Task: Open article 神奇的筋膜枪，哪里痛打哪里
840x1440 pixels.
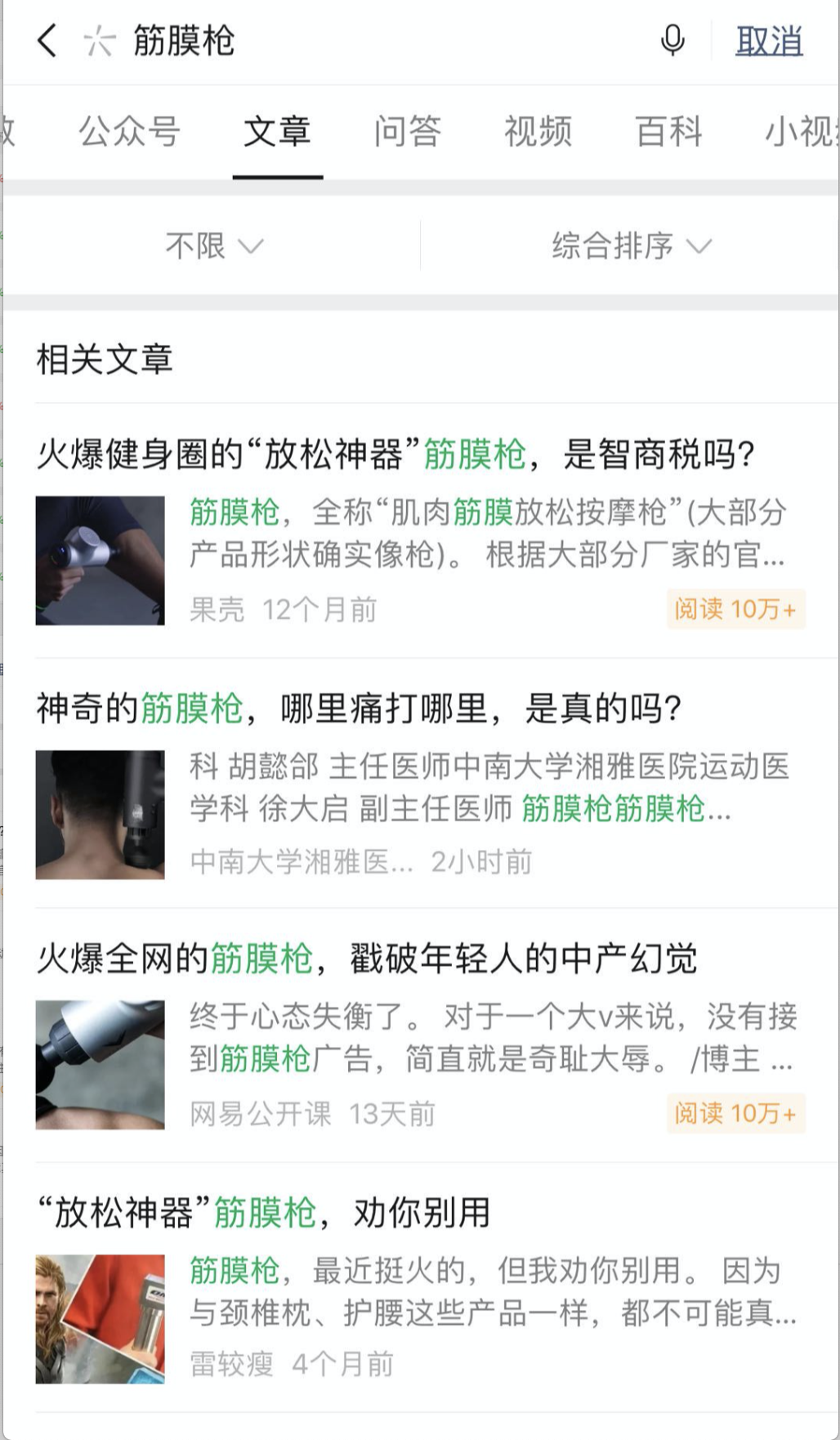Action: pyautogui.click(x=358, y=708)
